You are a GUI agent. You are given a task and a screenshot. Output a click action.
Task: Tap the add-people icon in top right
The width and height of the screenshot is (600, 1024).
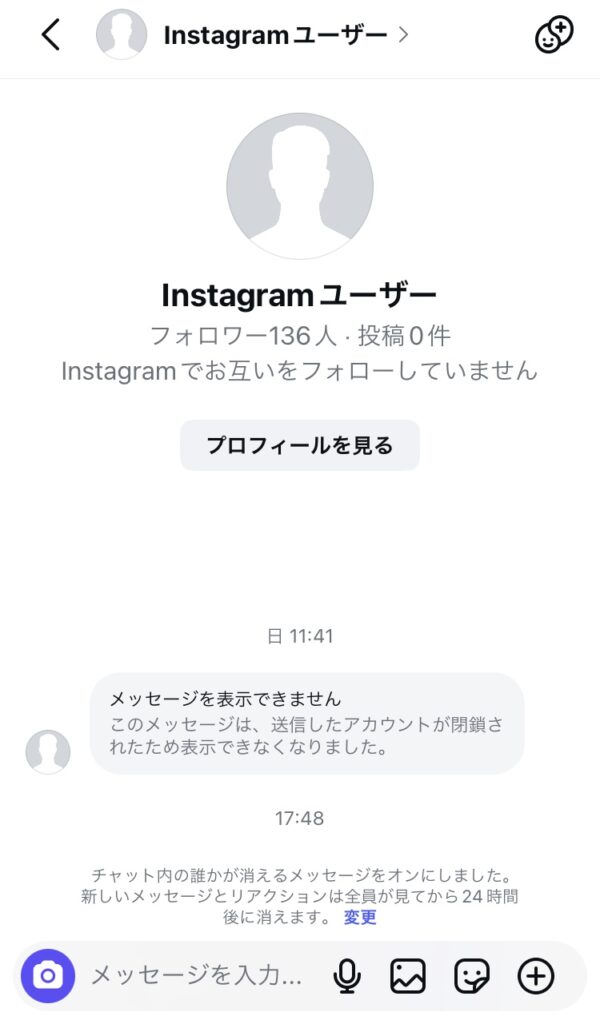(554, 35)
